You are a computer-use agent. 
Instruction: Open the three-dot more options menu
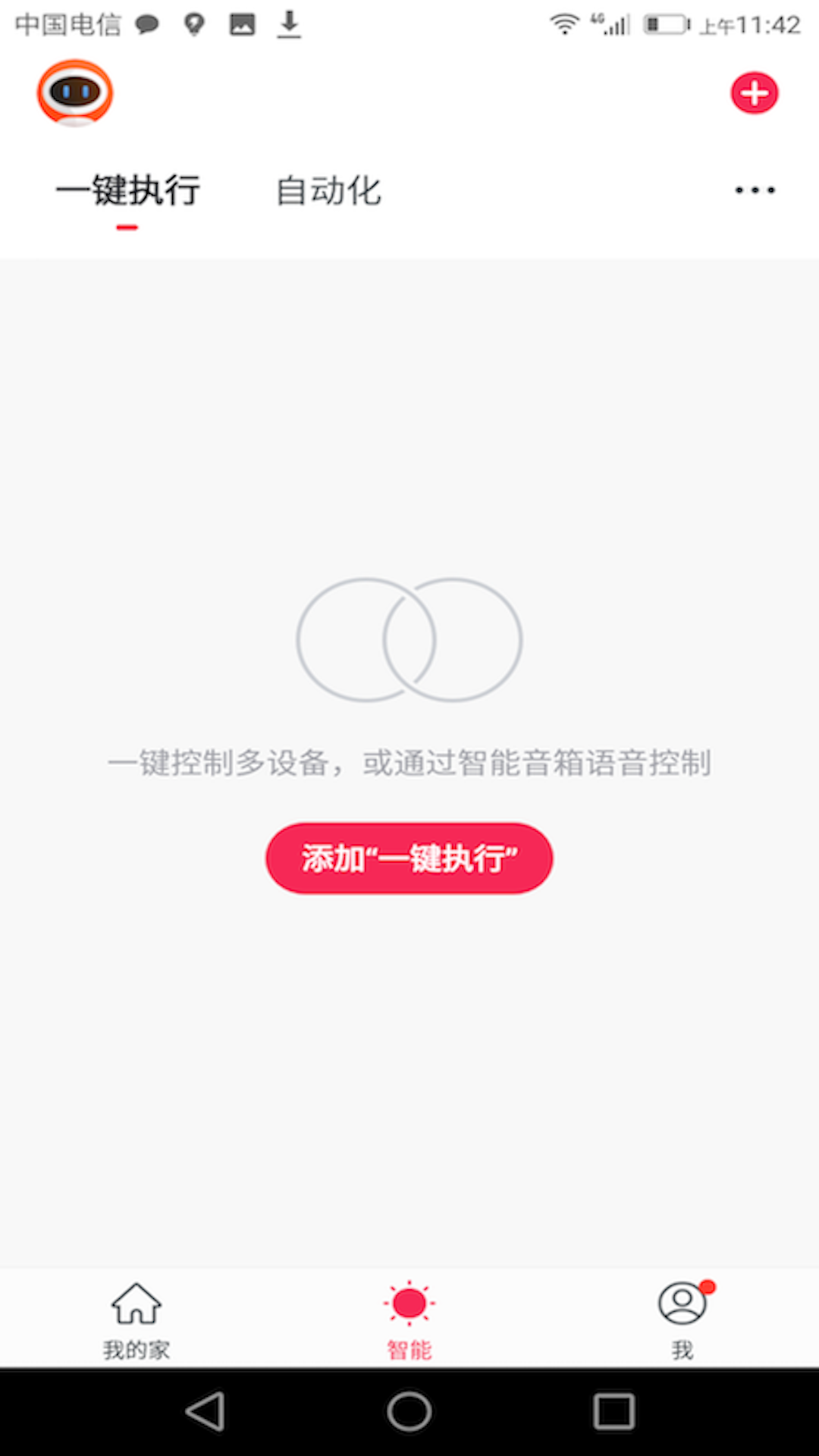tap(755, 190)
